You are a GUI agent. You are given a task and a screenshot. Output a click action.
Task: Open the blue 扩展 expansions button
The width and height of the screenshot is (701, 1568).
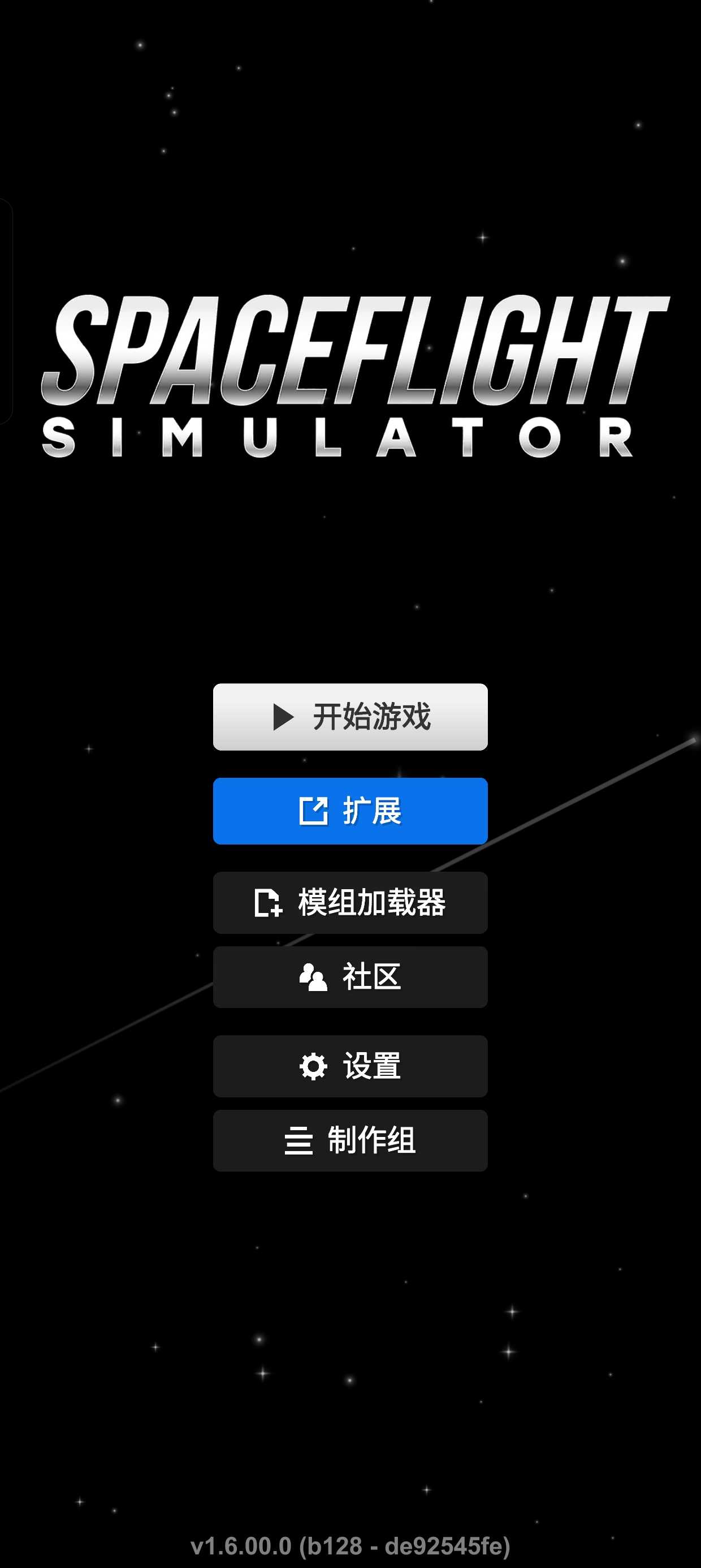pyautogui.click(x=350, y=810)
